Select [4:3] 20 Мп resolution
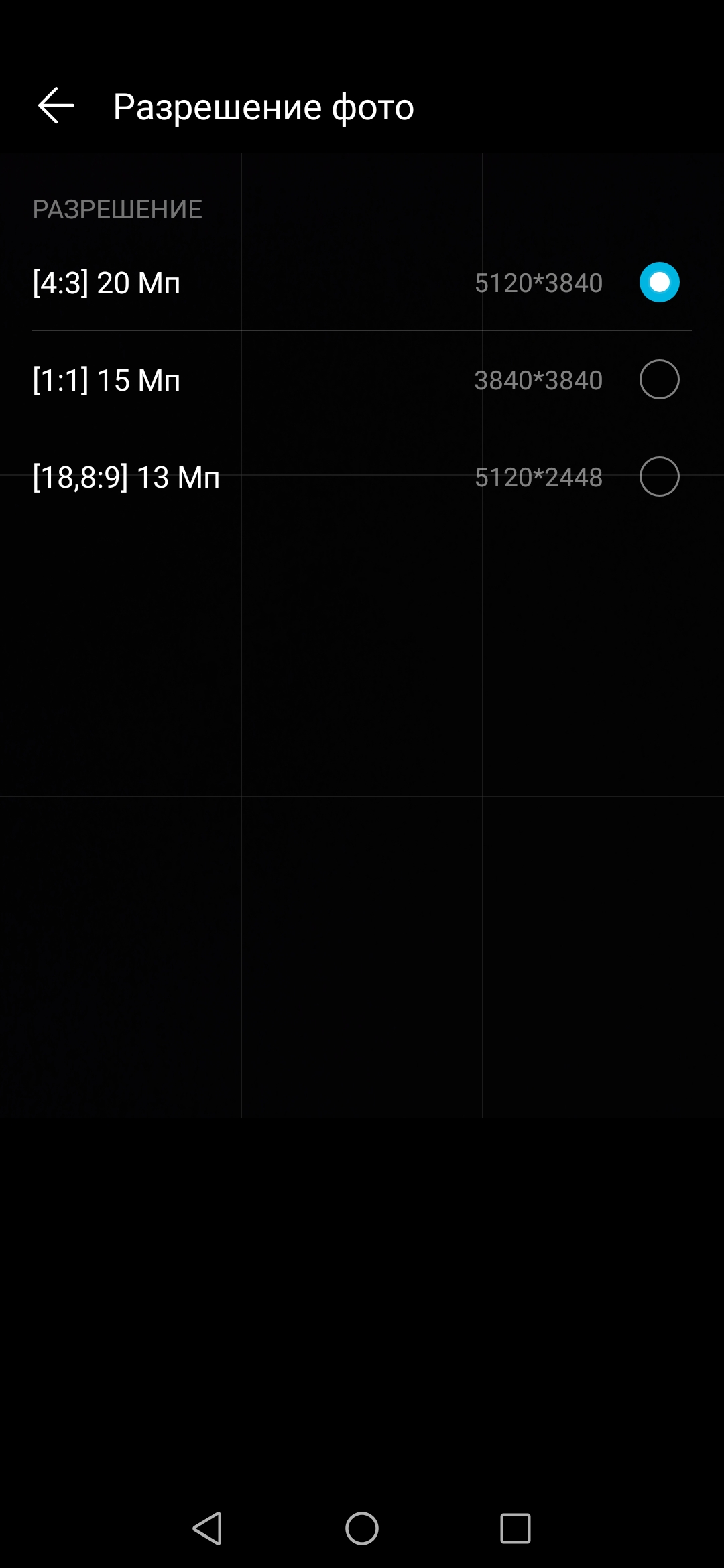Image resolution: width=724 pixels, height=1568 pixels. 659,282
